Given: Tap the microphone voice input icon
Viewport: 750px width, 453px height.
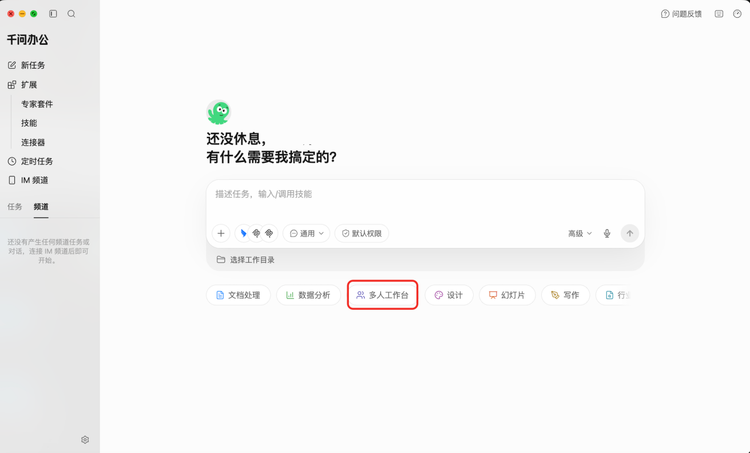Looking at the screenshot, I should pos(607,233).
